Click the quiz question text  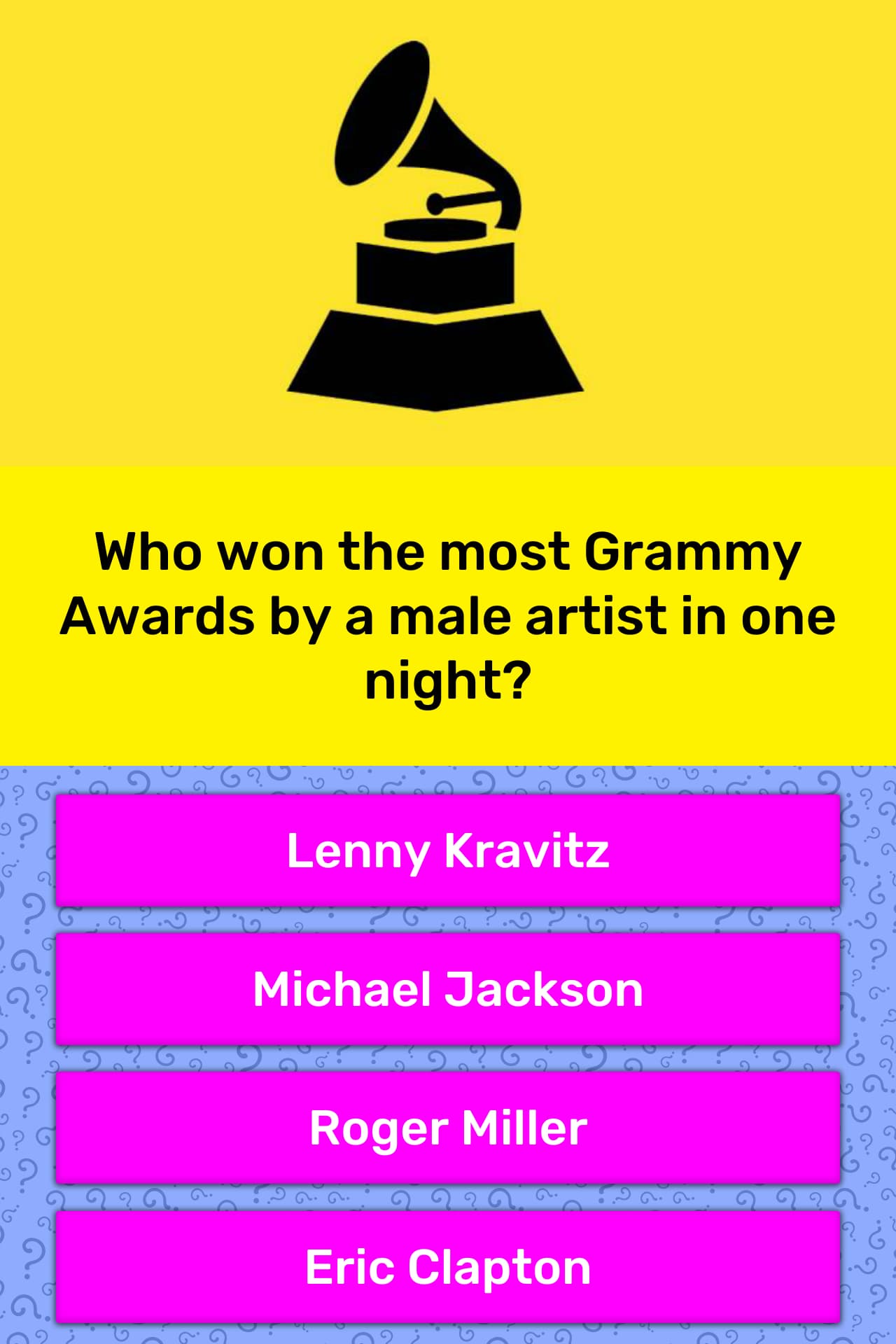(448, 616)
